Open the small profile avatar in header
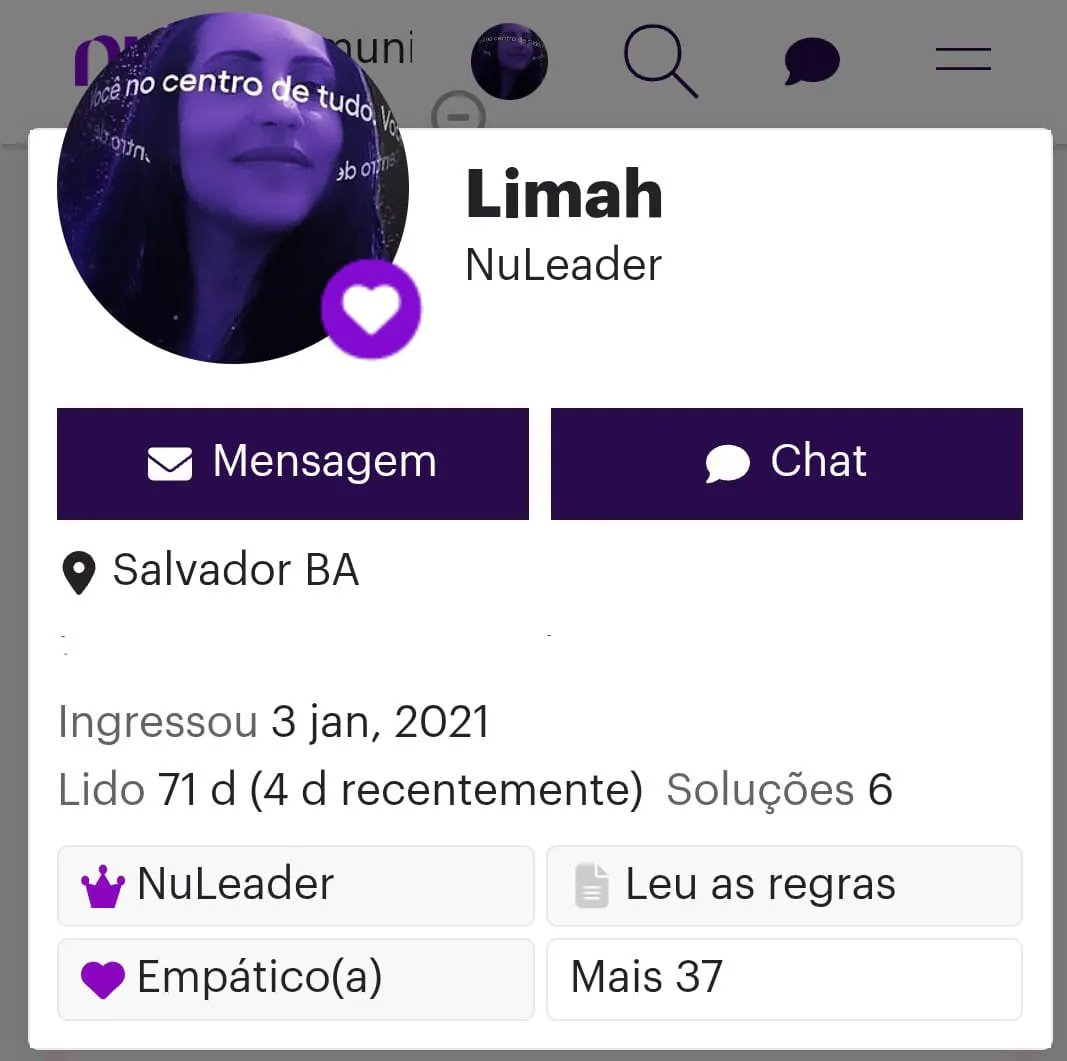This screenshot has height=1061, width=1067. click(509, 61)
